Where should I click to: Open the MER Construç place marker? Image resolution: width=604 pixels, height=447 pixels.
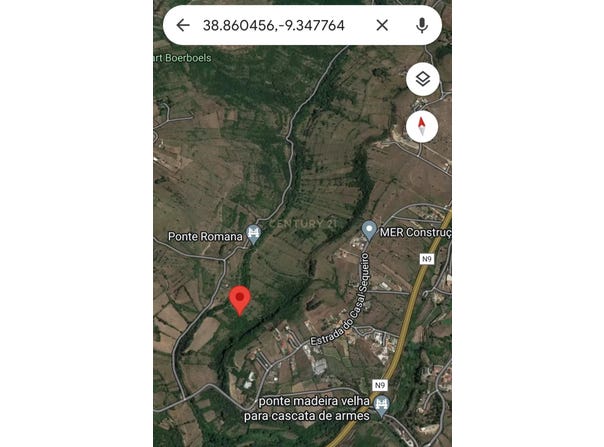click(369, 231)
